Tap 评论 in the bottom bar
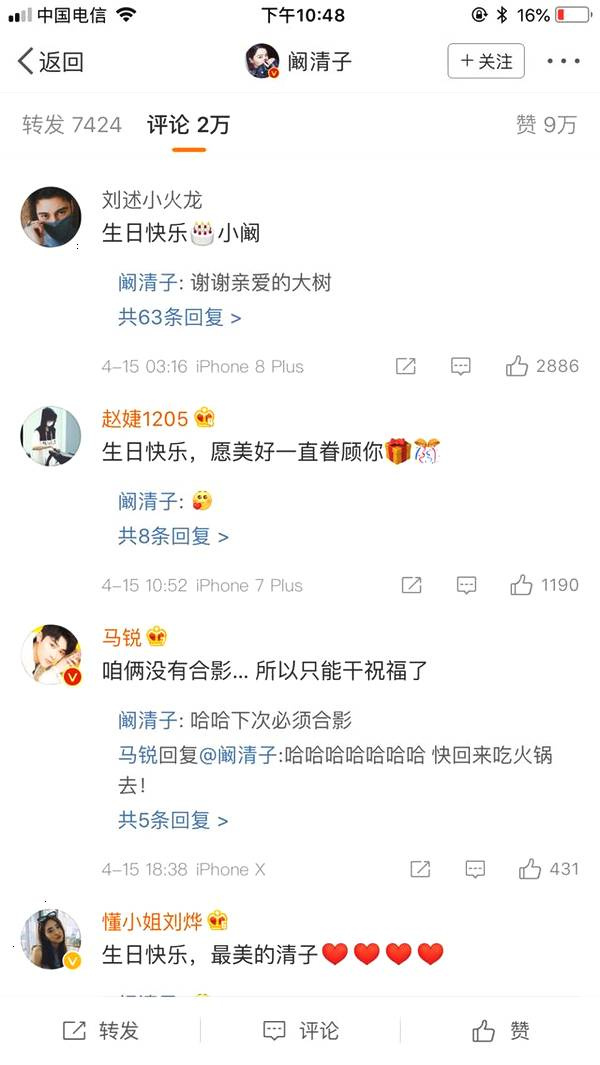The image size is (600, 1065). pyautogui.click(x=300, y=1030)
